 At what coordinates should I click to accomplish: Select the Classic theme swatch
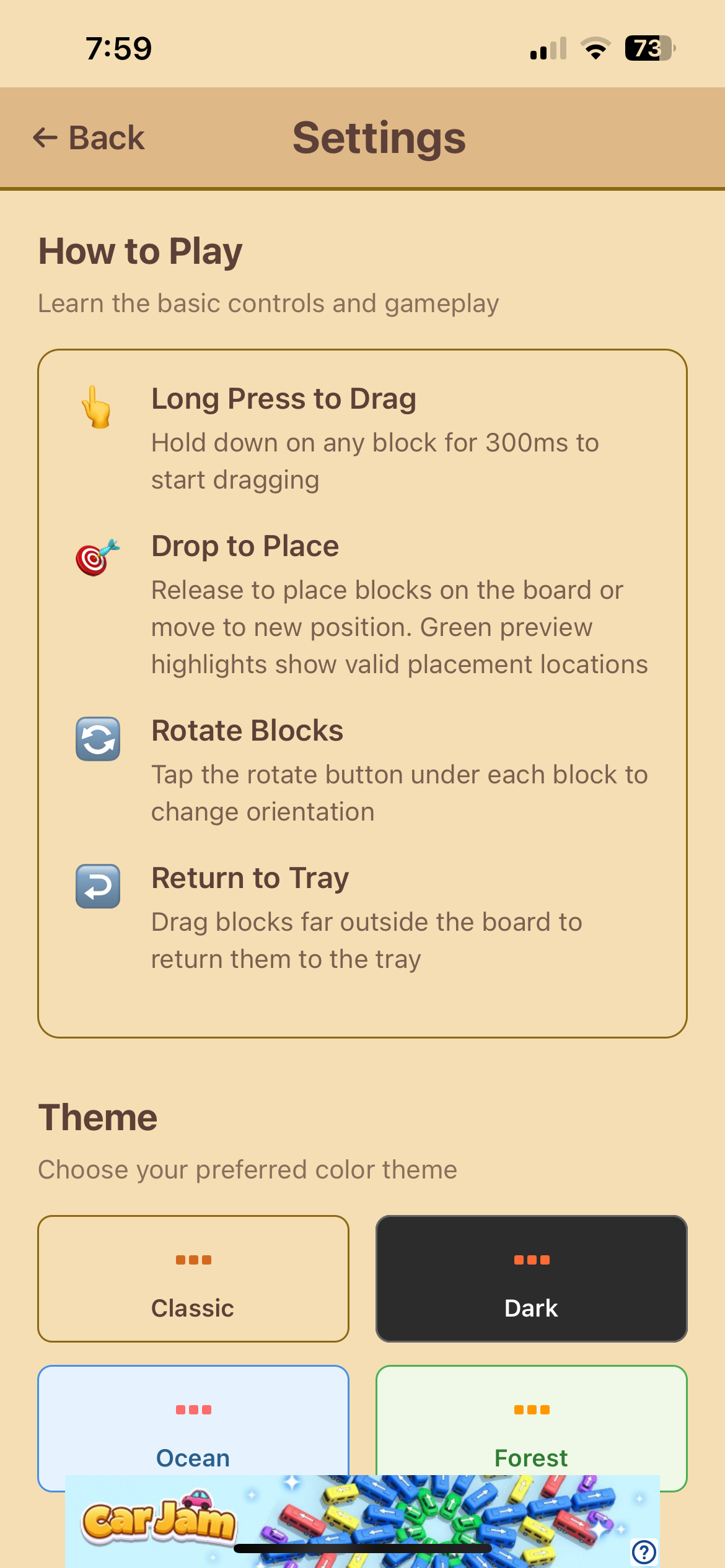193,1278
